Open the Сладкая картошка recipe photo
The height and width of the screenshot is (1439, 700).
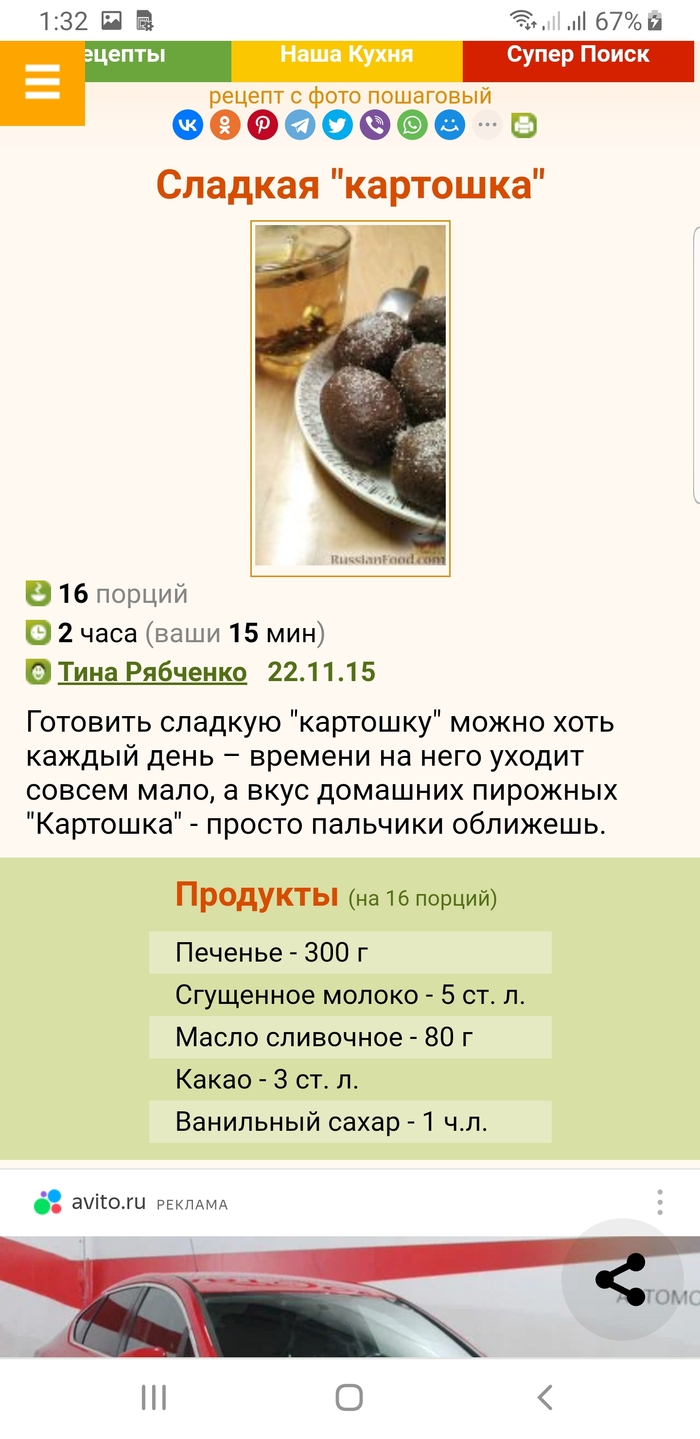(350, 398)
